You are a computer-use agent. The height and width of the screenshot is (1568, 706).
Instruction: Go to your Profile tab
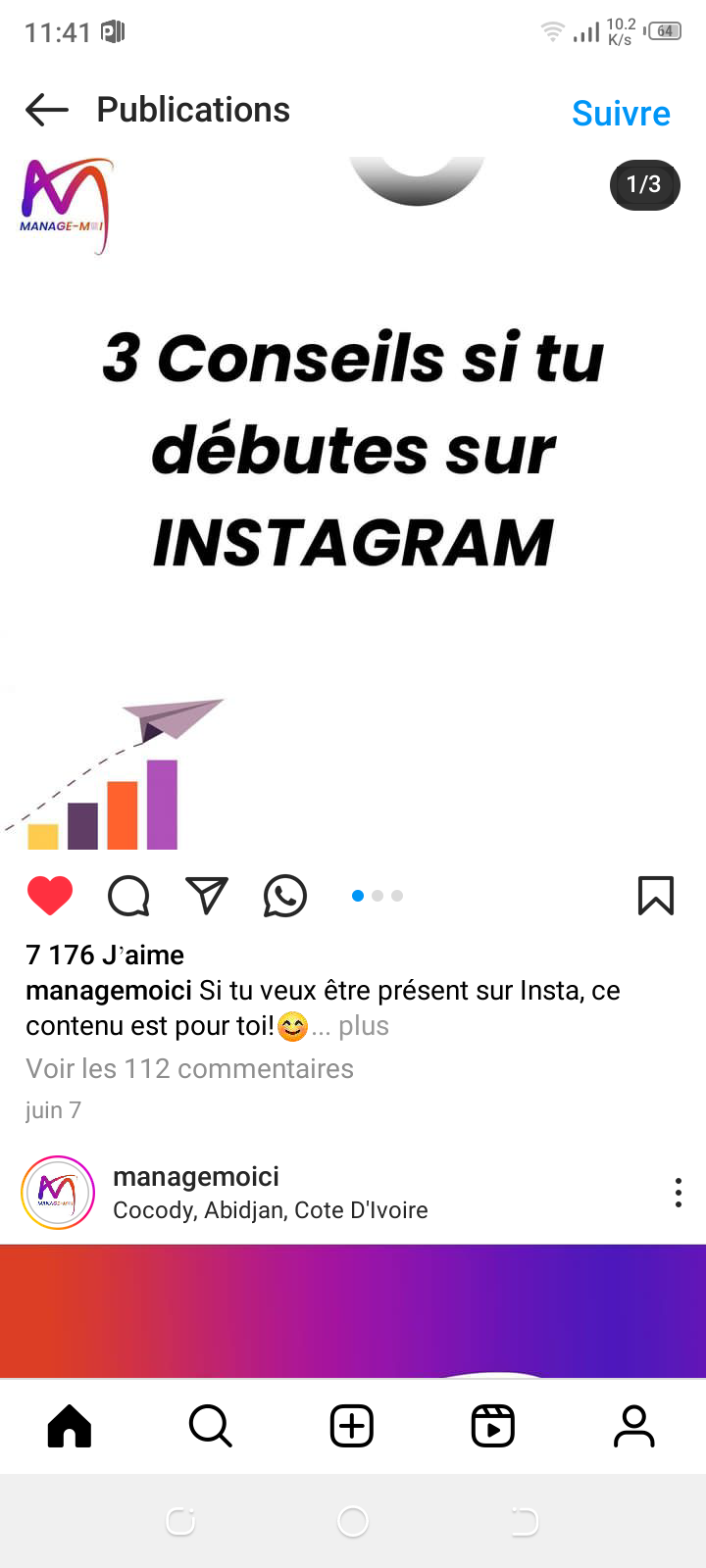pos(634,1426)
